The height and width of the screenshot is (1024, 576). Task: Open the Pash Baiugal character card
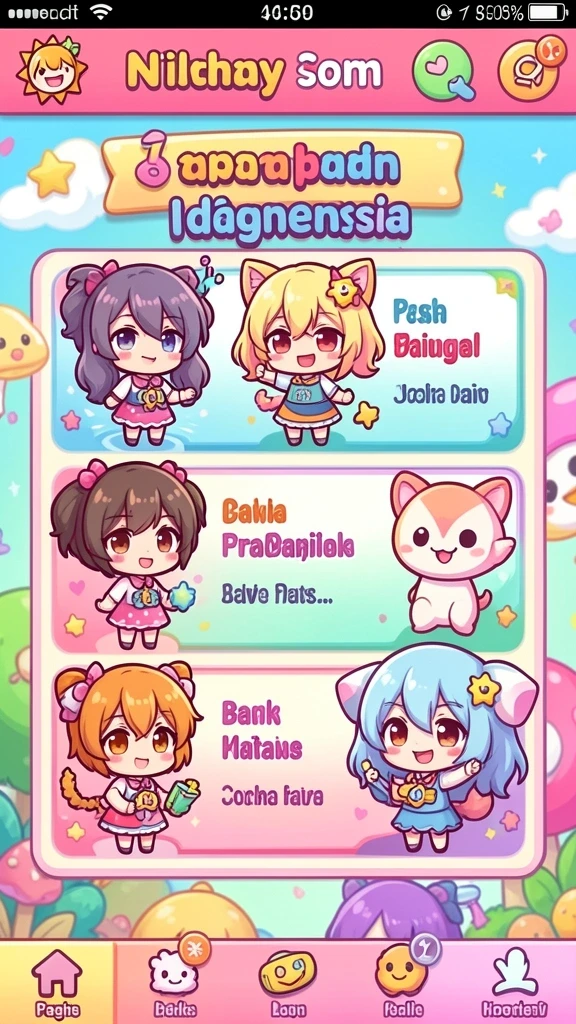pos(288,359)
